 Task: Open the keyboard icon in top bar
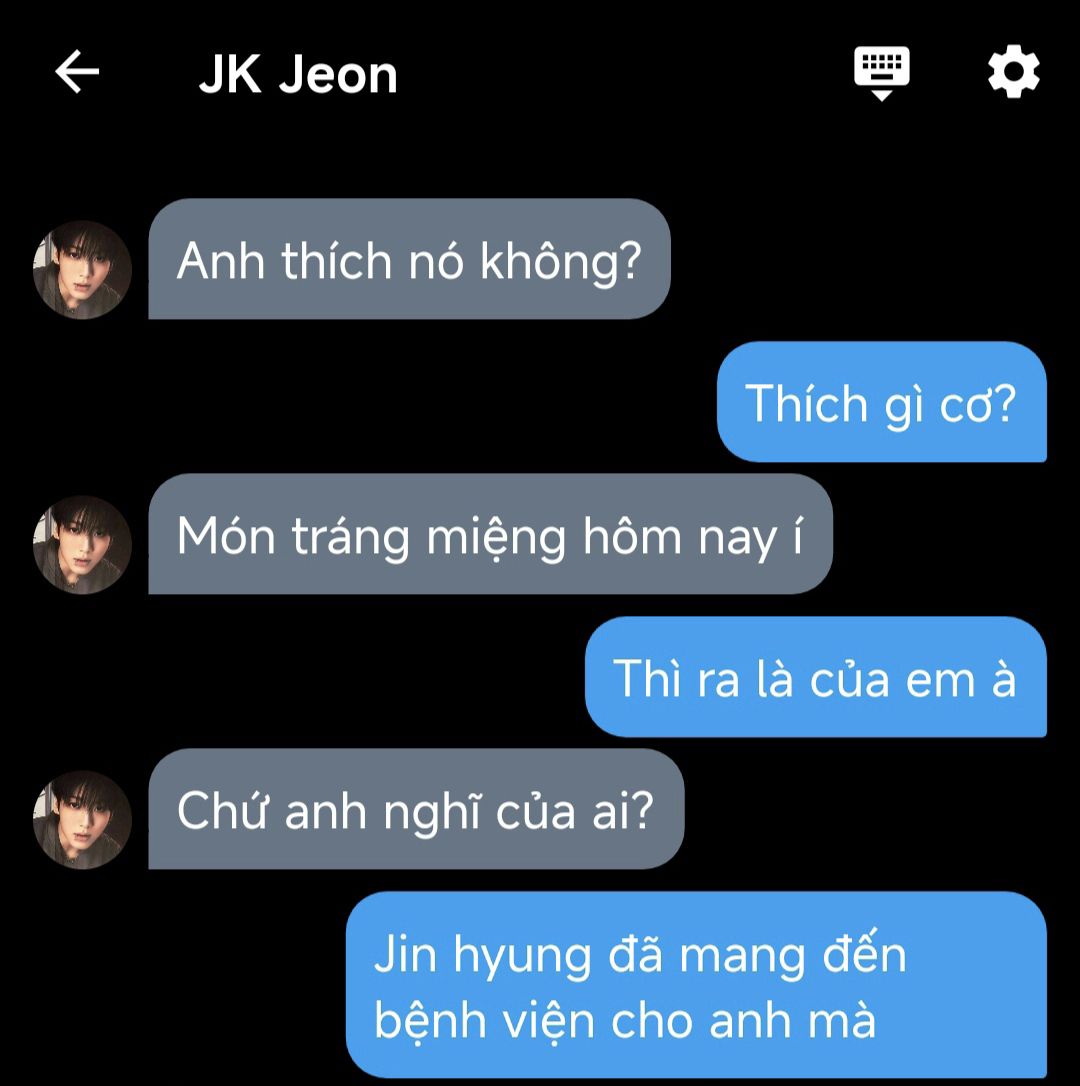pos(881,72)
